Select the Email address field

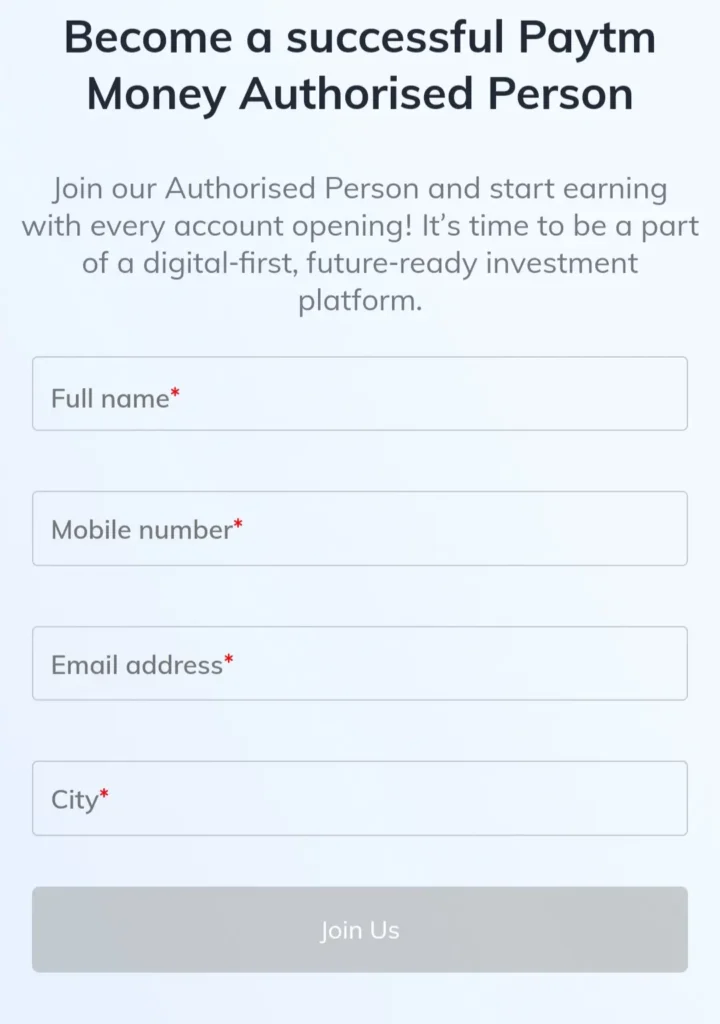click(360, 663)
